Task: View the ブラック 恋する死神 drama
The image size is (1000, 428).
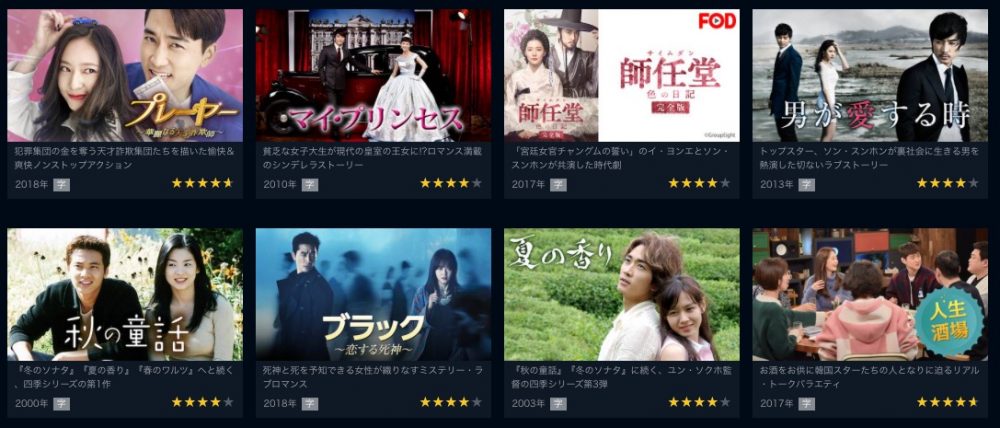Action: pyautogui.click(x=373, y=294)
